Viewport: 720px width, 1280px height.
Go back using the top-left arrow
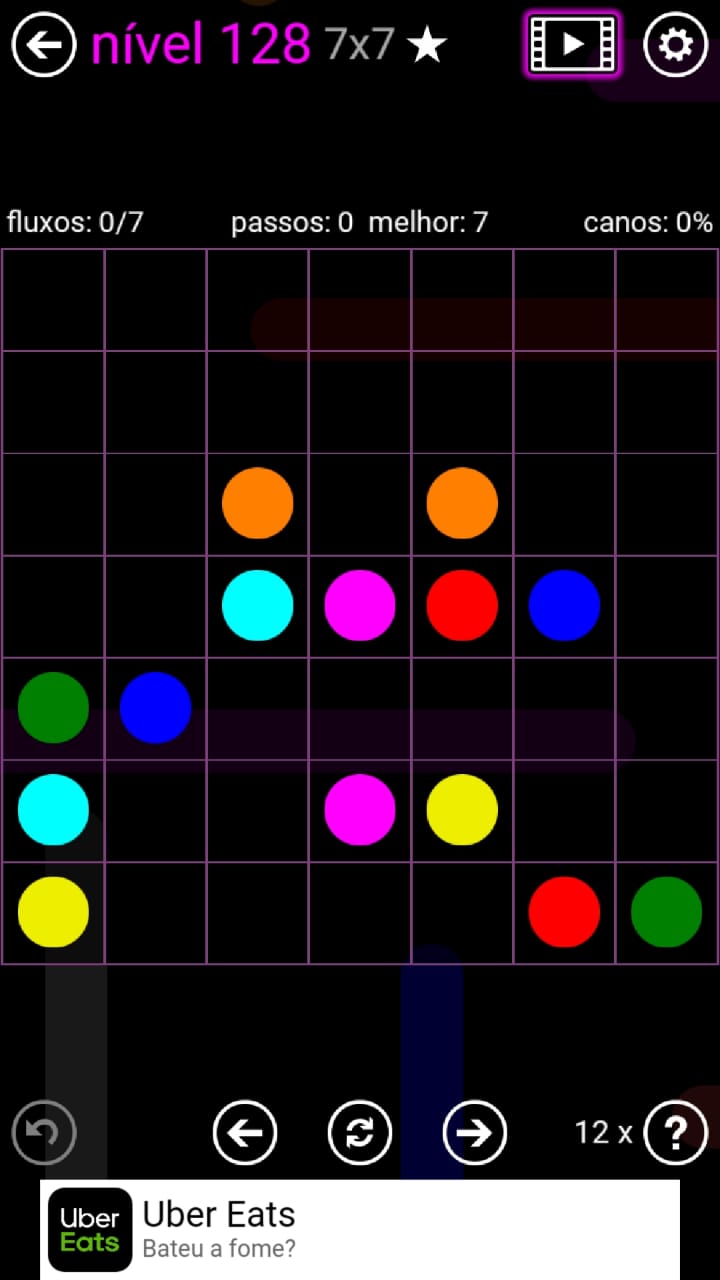[44, 45]
